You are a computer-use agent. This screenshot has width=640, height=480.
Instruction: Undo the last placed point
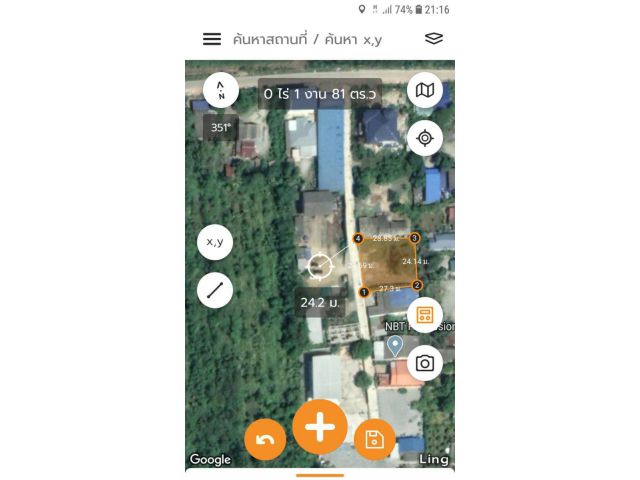click(265, 440)
